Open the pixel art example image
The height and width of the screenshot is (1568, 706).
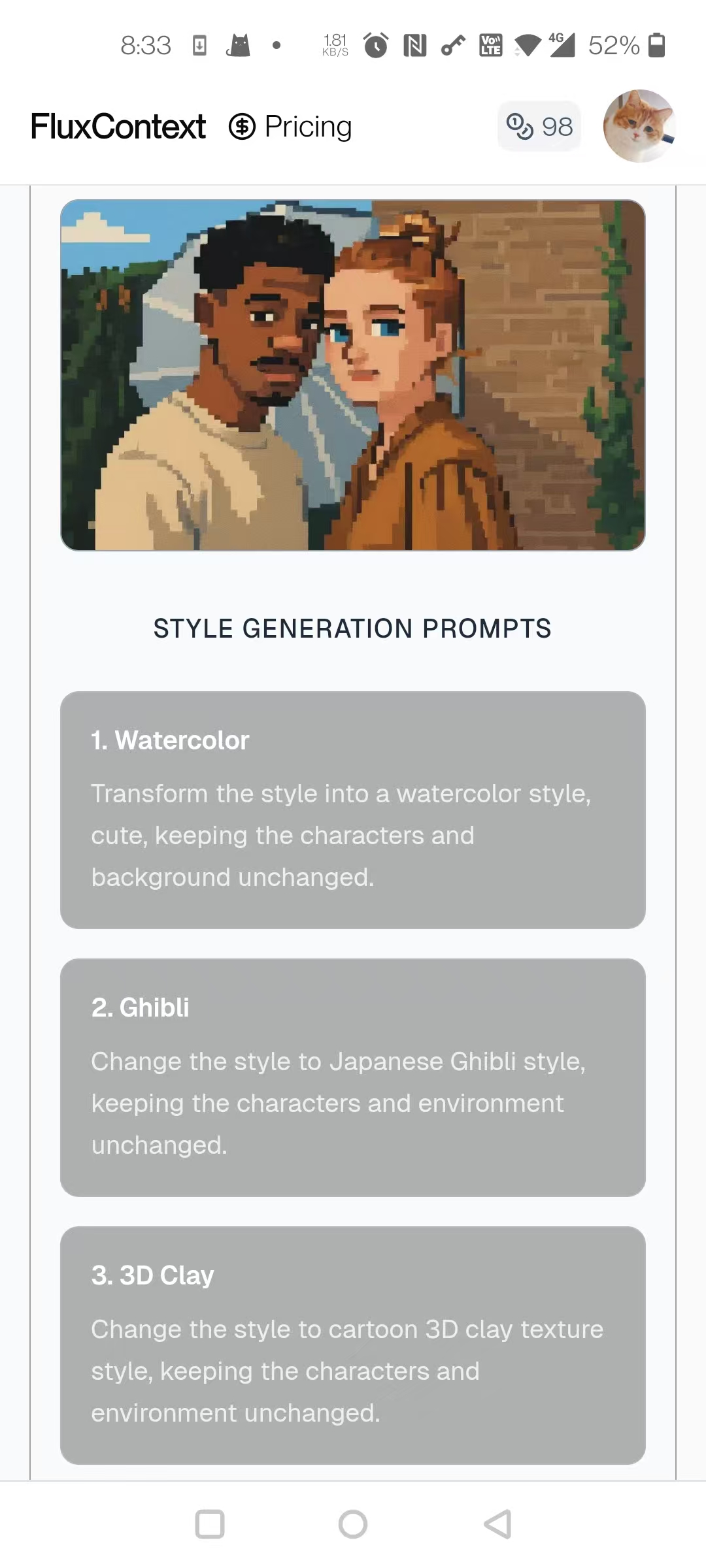pyautogui.click(x=353, y=375)
